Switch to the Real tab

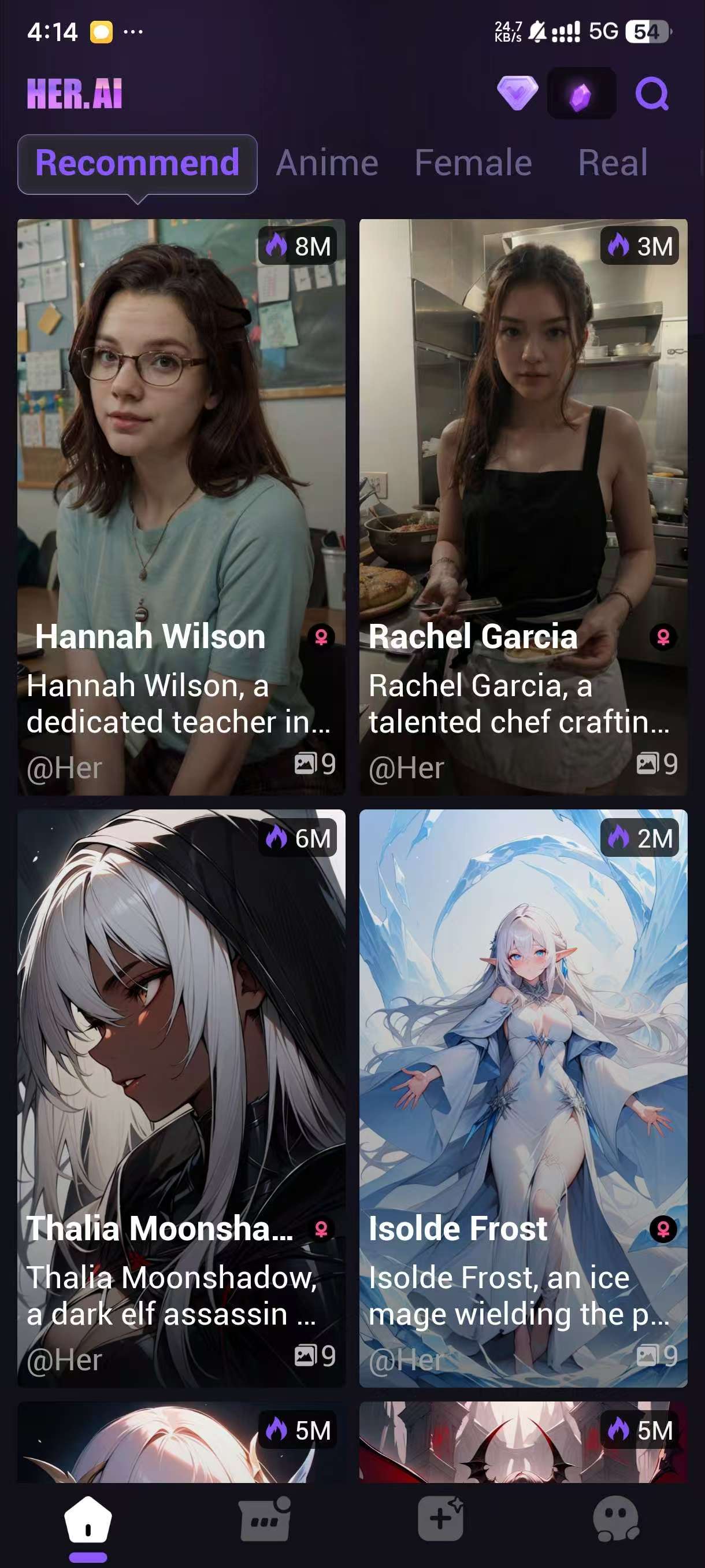click(x=613, y=163)
